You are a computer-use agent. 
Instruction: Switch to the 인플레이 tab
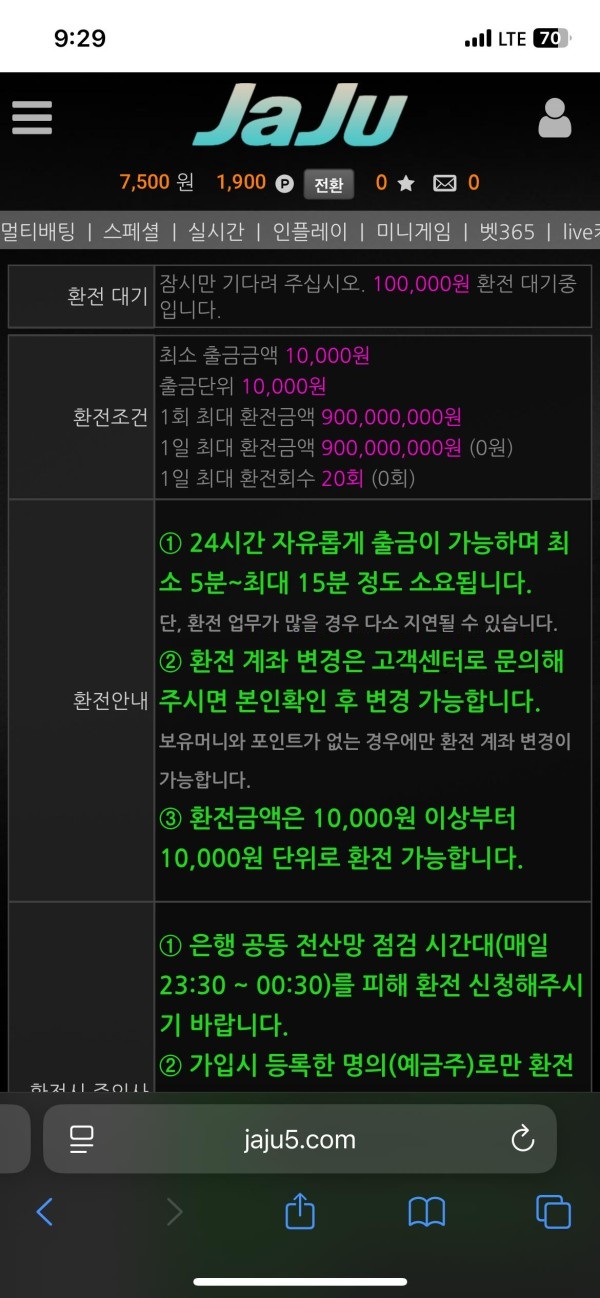(310, 232)
